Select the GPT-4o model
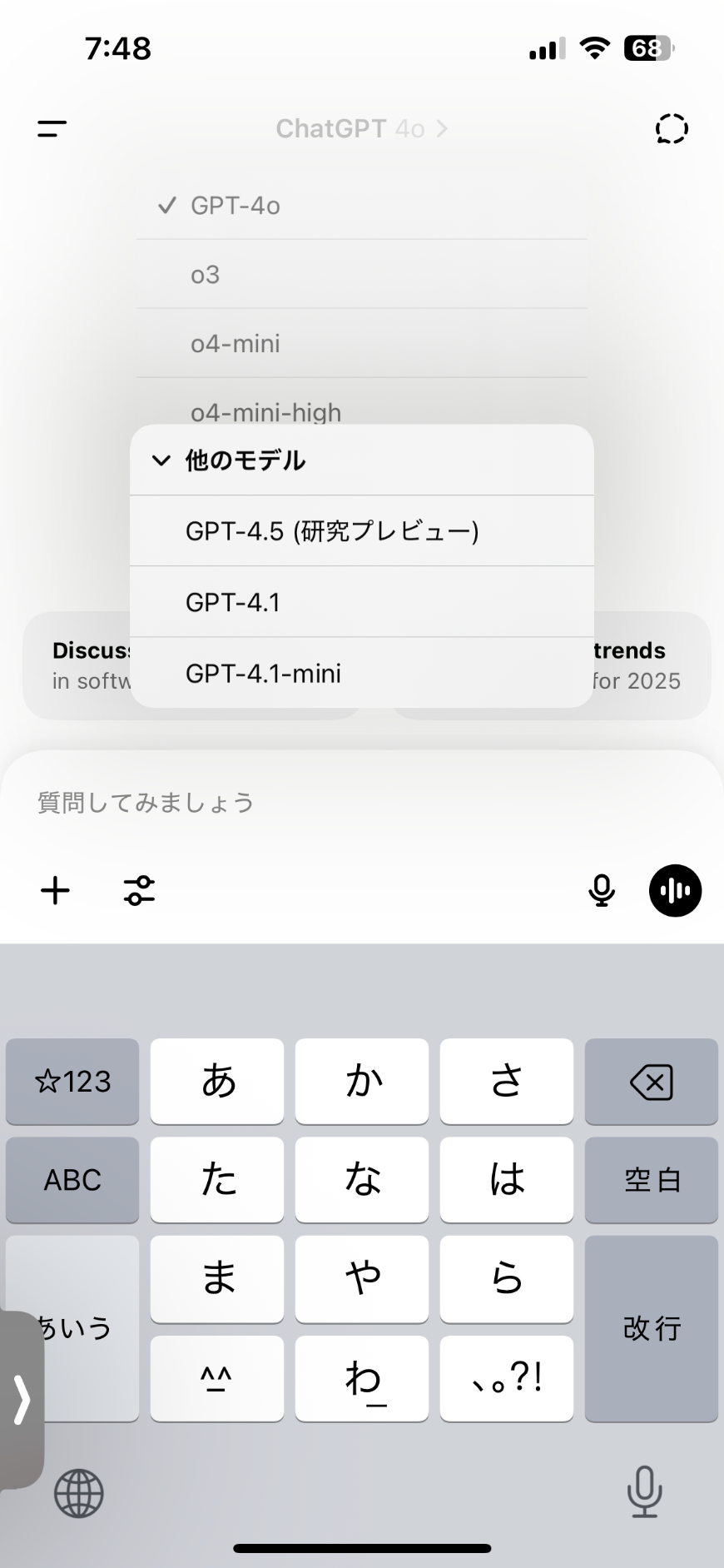Viewport: 724px width, 1568px height. pyautogui.click(x=362, y=205)
